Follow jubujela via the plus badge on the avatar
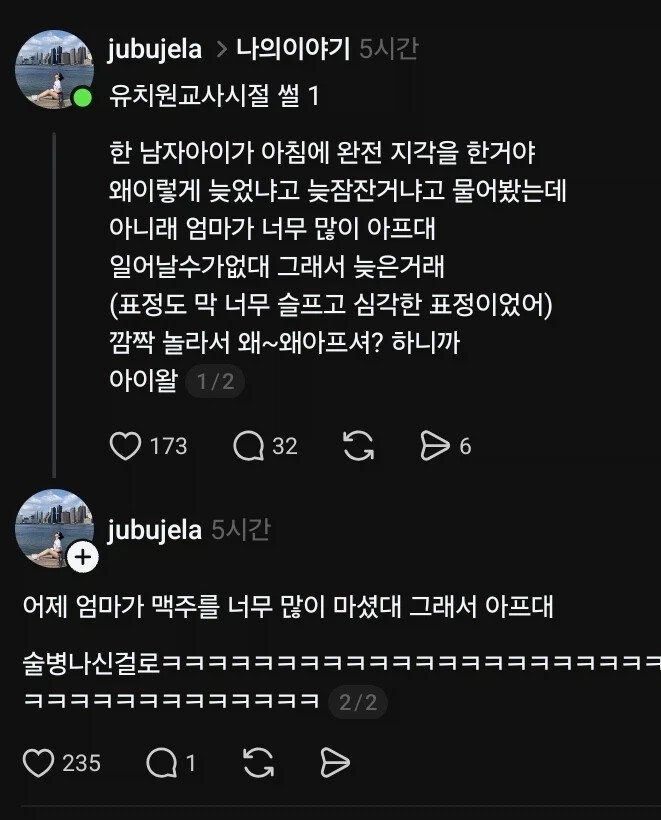This screenshot has width=661, height=820. [x=83, y=557]
